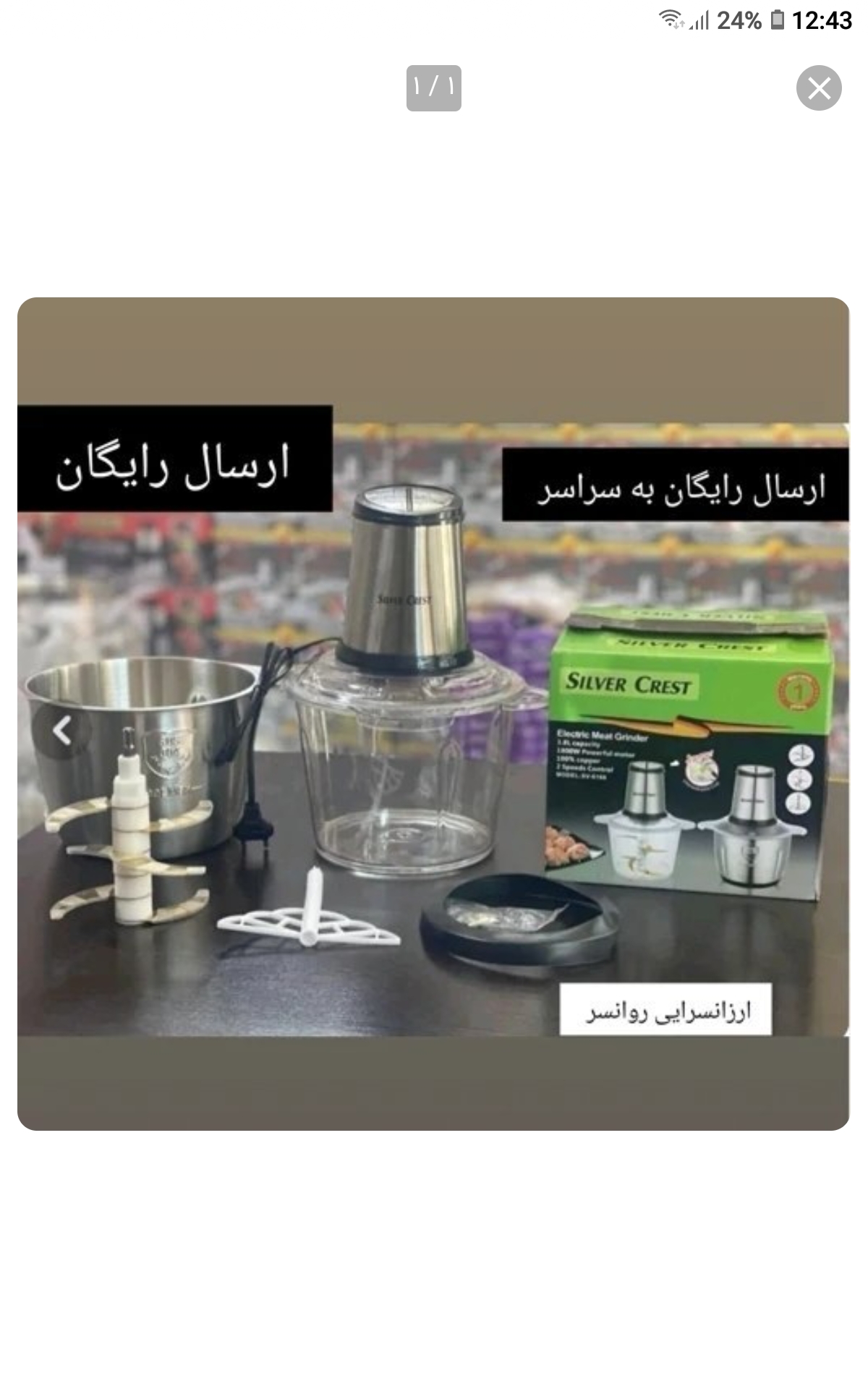Image resolution: width=868 pixels, height=1389 pixels.
Task: Close the full-screen image viewer
Action: tap(818, 88)
